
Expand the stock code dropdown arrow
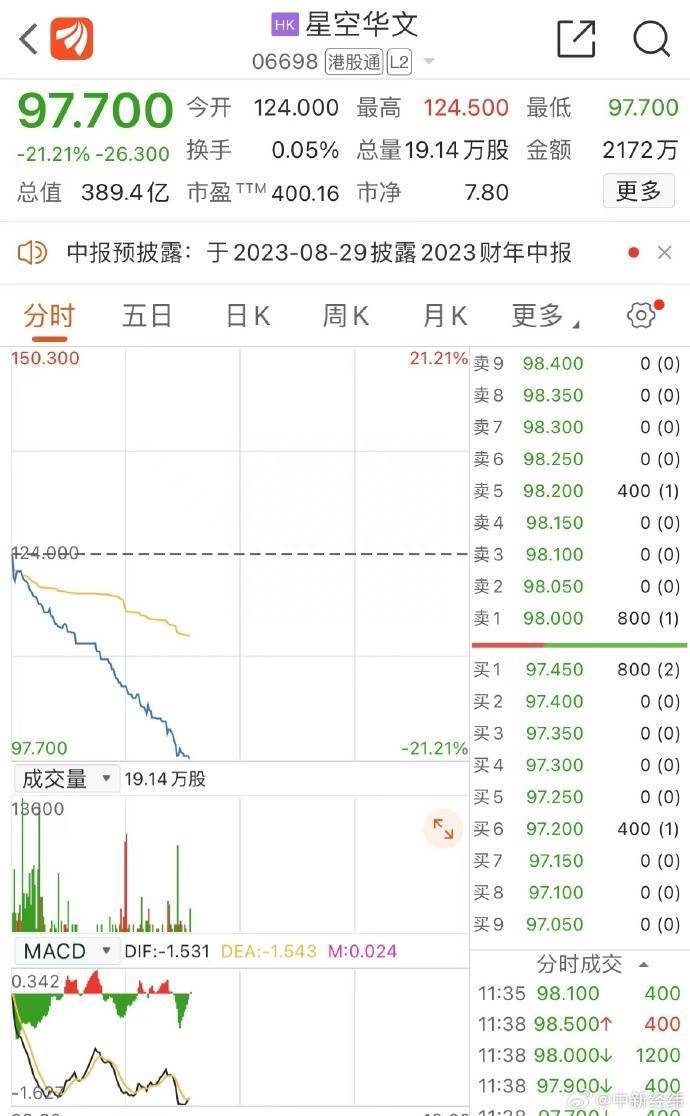(x=429, y=61)
